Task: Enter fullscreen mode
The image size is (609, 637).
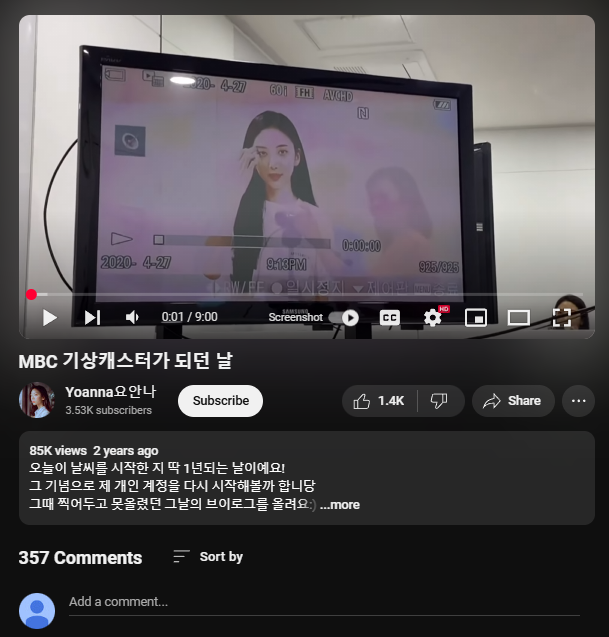Action: pyautogui.click(x=561, y=317)
